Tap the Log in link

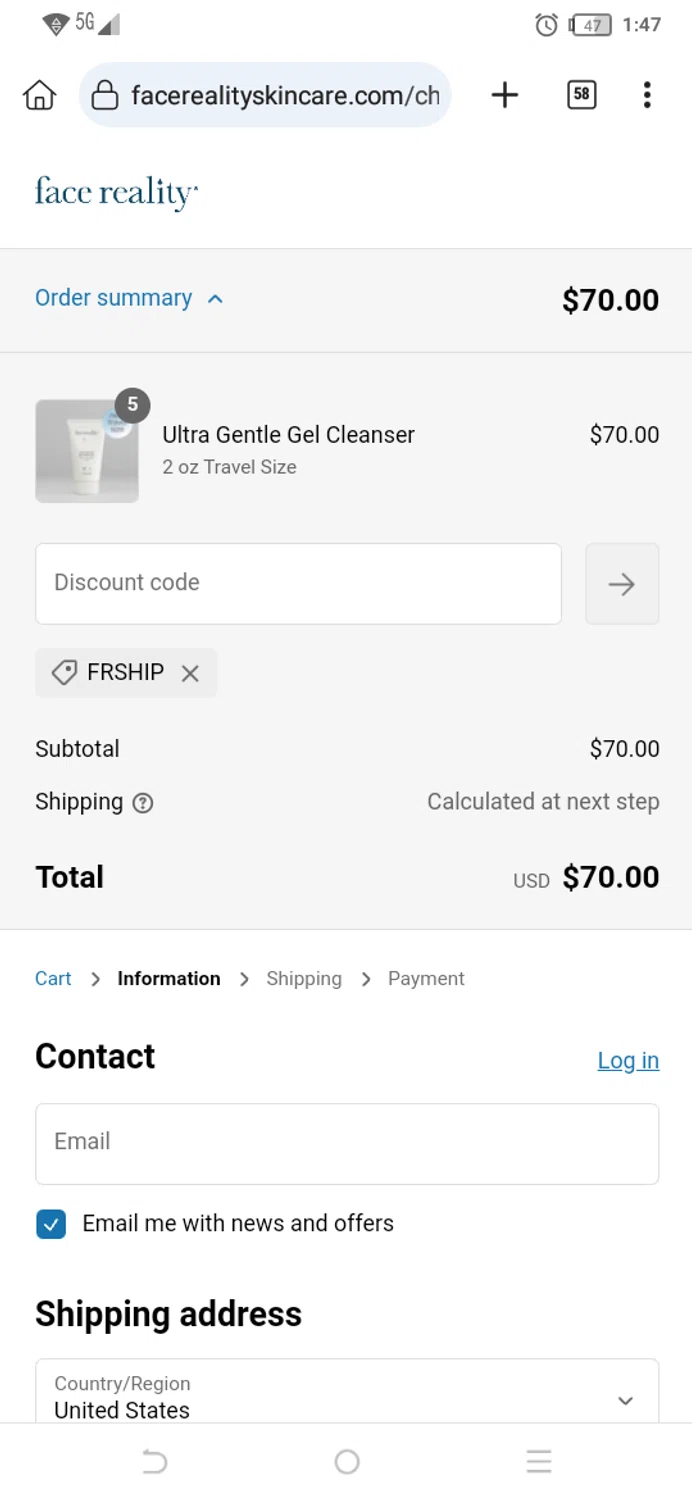pyautogui.click(x=628, y=1061)
